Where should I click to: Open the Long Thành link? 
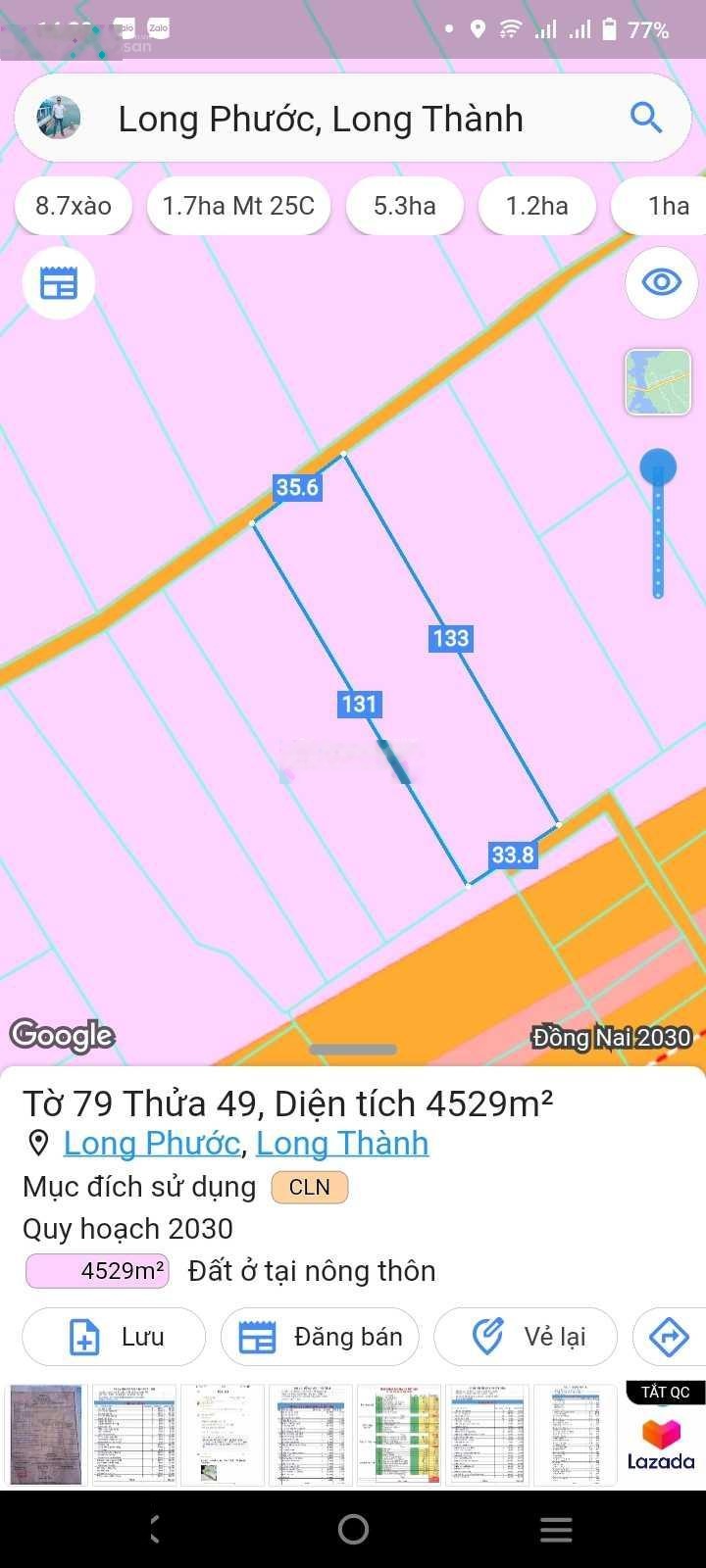[342, 1143]
